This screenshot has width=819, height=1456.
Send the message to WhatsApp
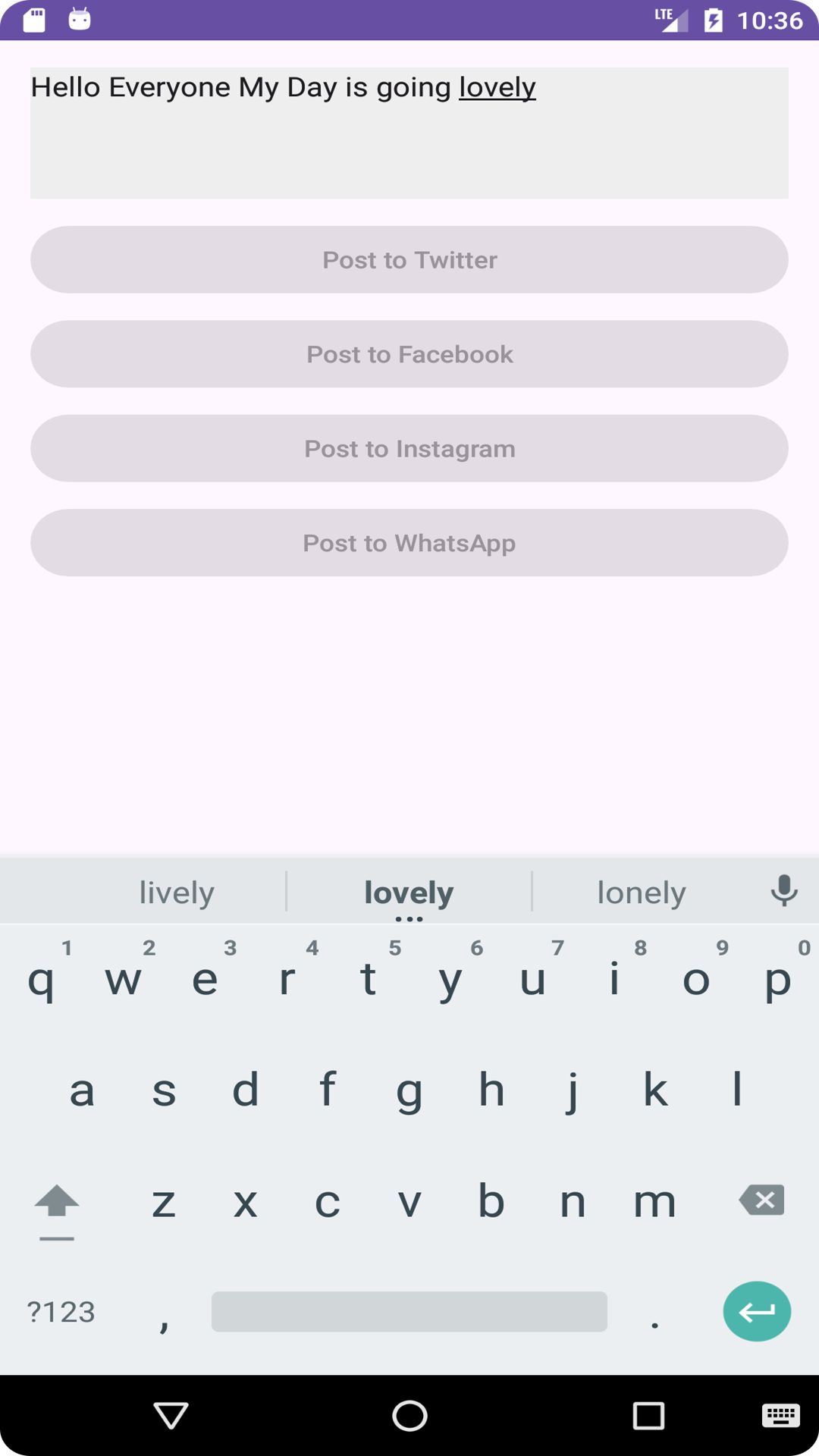(409, 543)
